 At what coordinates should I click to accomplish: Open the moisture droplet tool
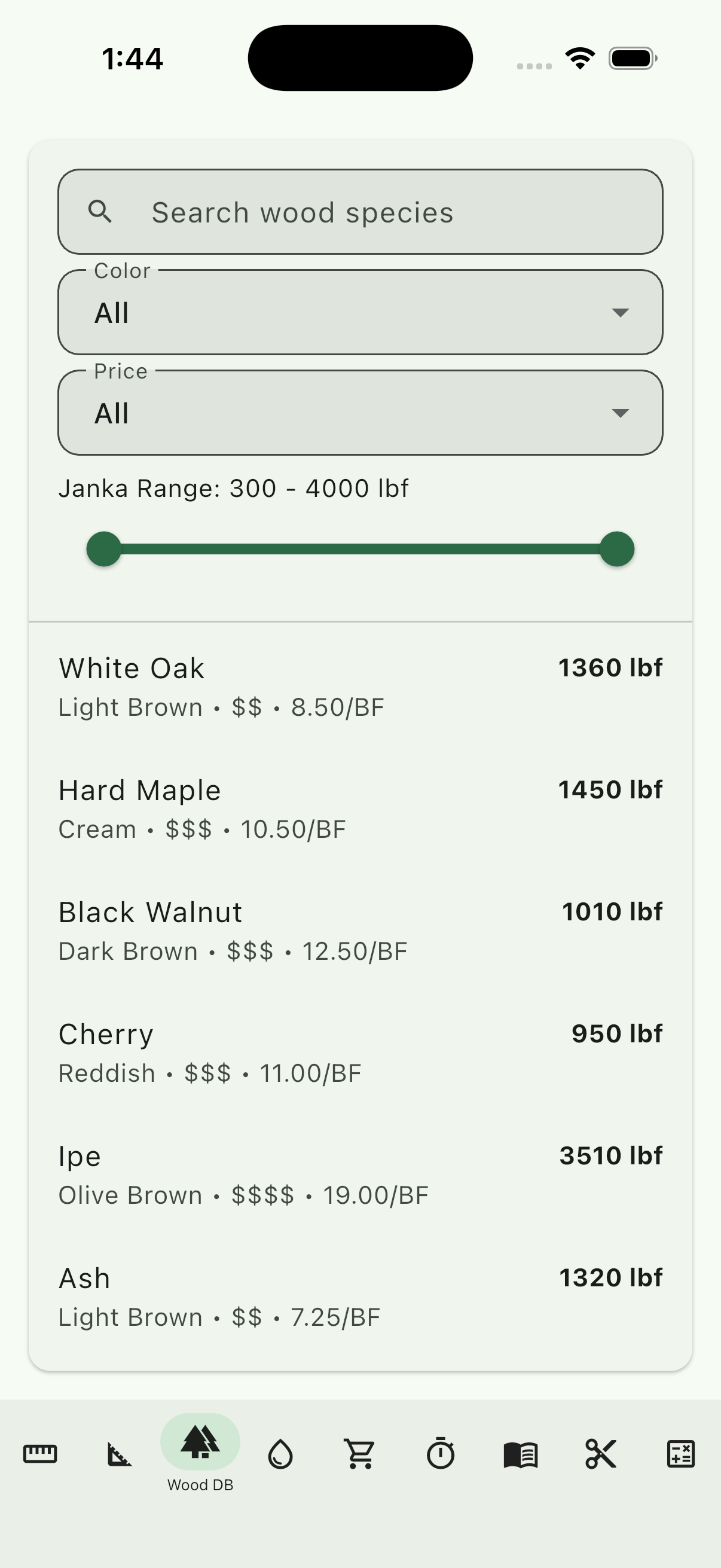click(280, 1456)
